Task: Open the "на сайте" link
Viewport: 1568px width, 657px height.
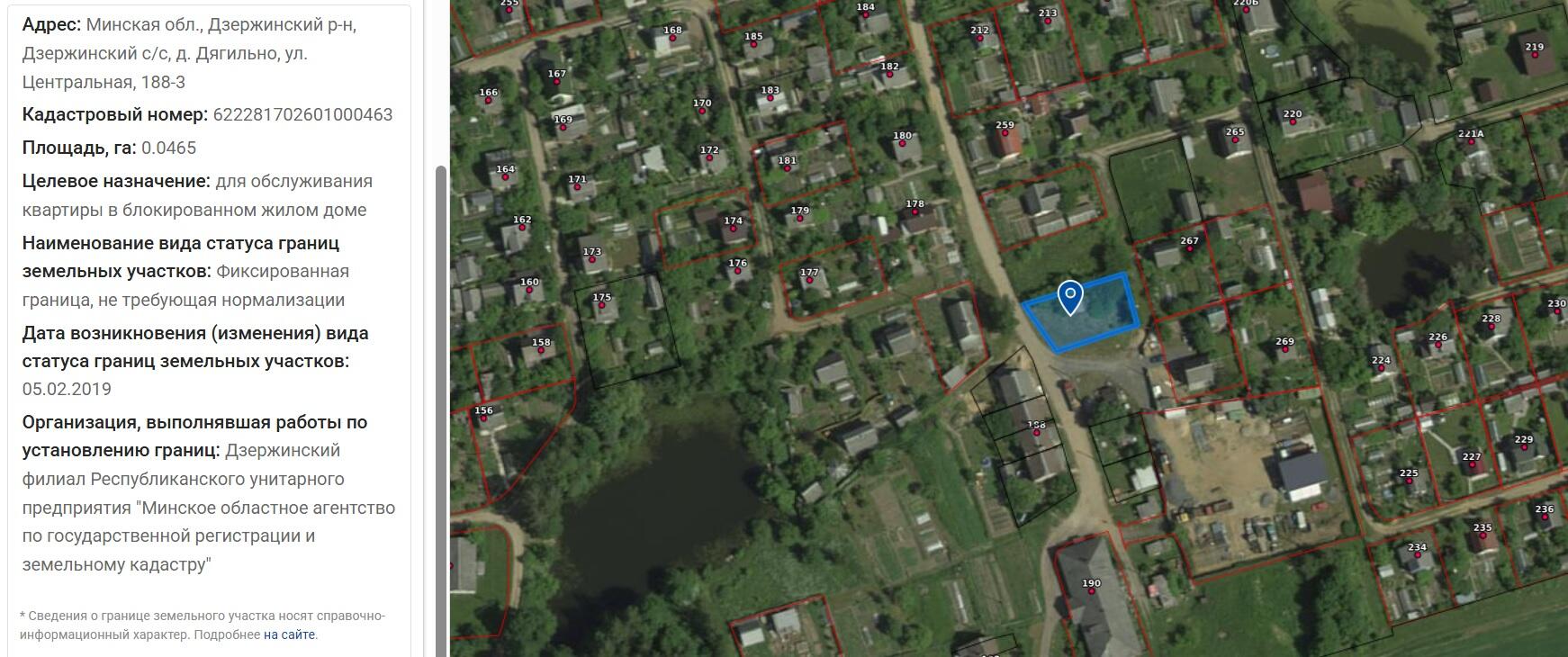Action: click(289, 634)
